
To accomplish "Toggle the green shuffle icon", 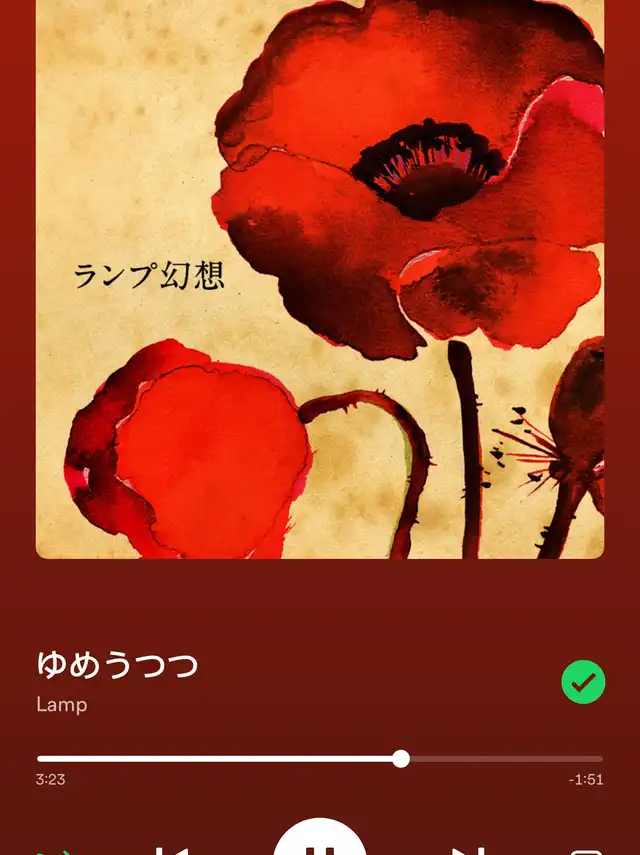I will tap(54, 851).
